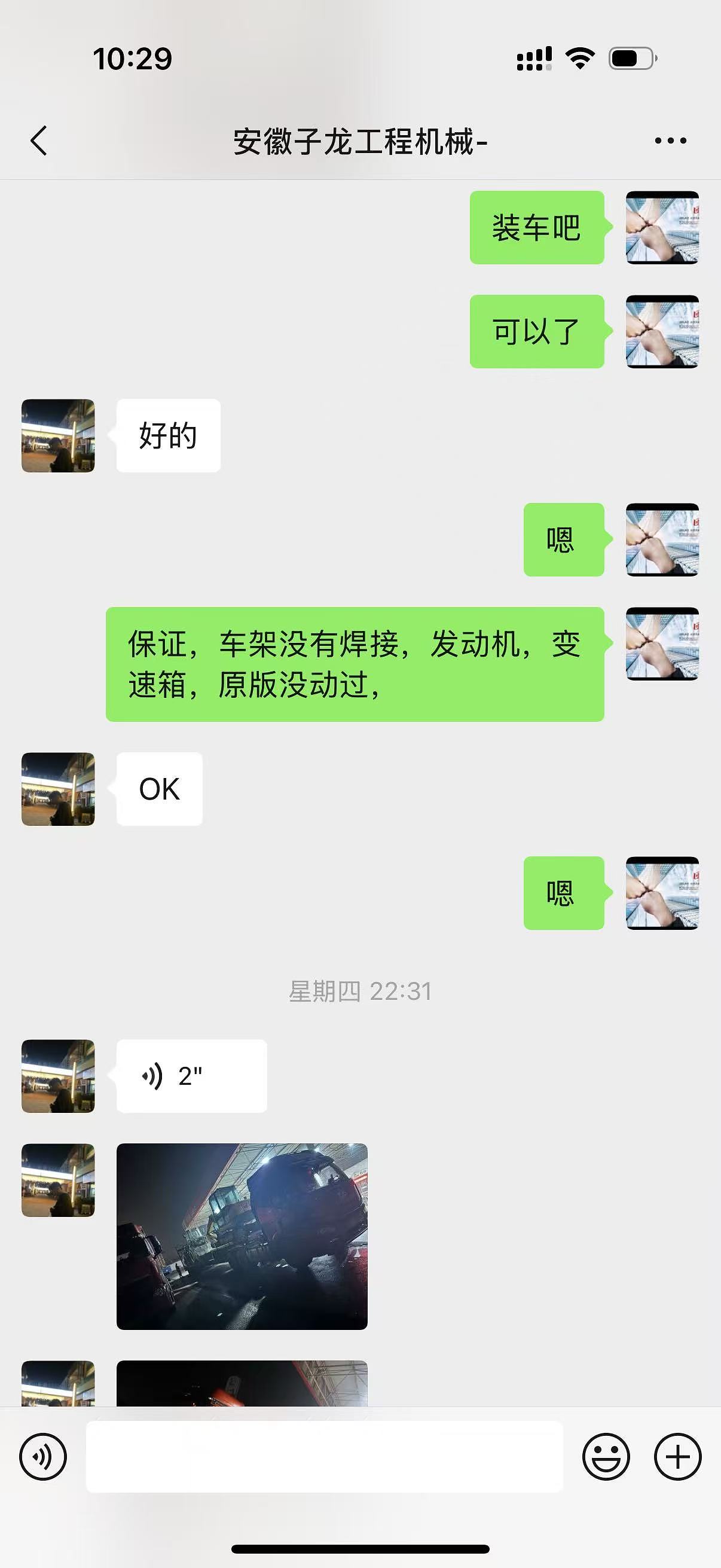
Task: View the contact's avatar beside 好的
Action: 58,436
